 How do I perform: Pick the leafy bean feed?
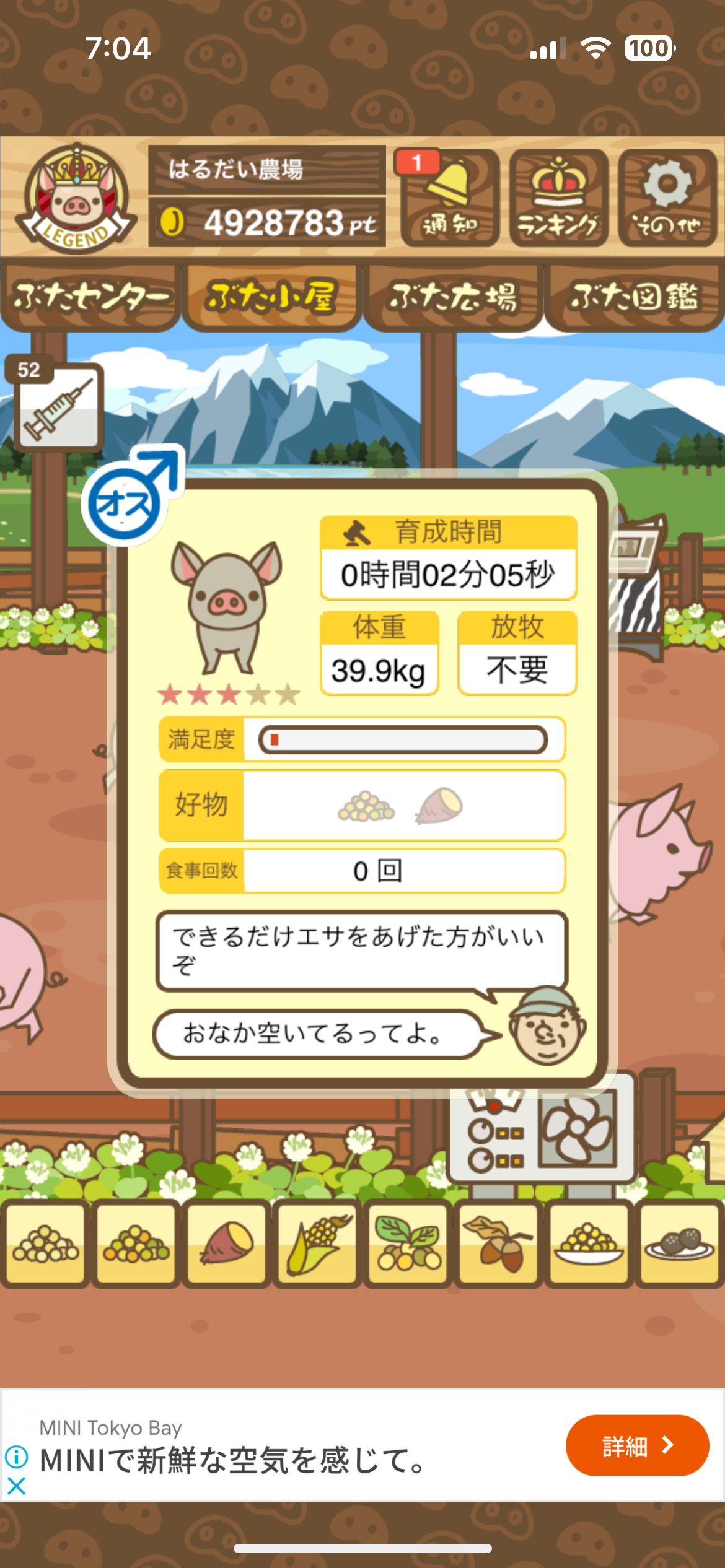coord(408,1243)
